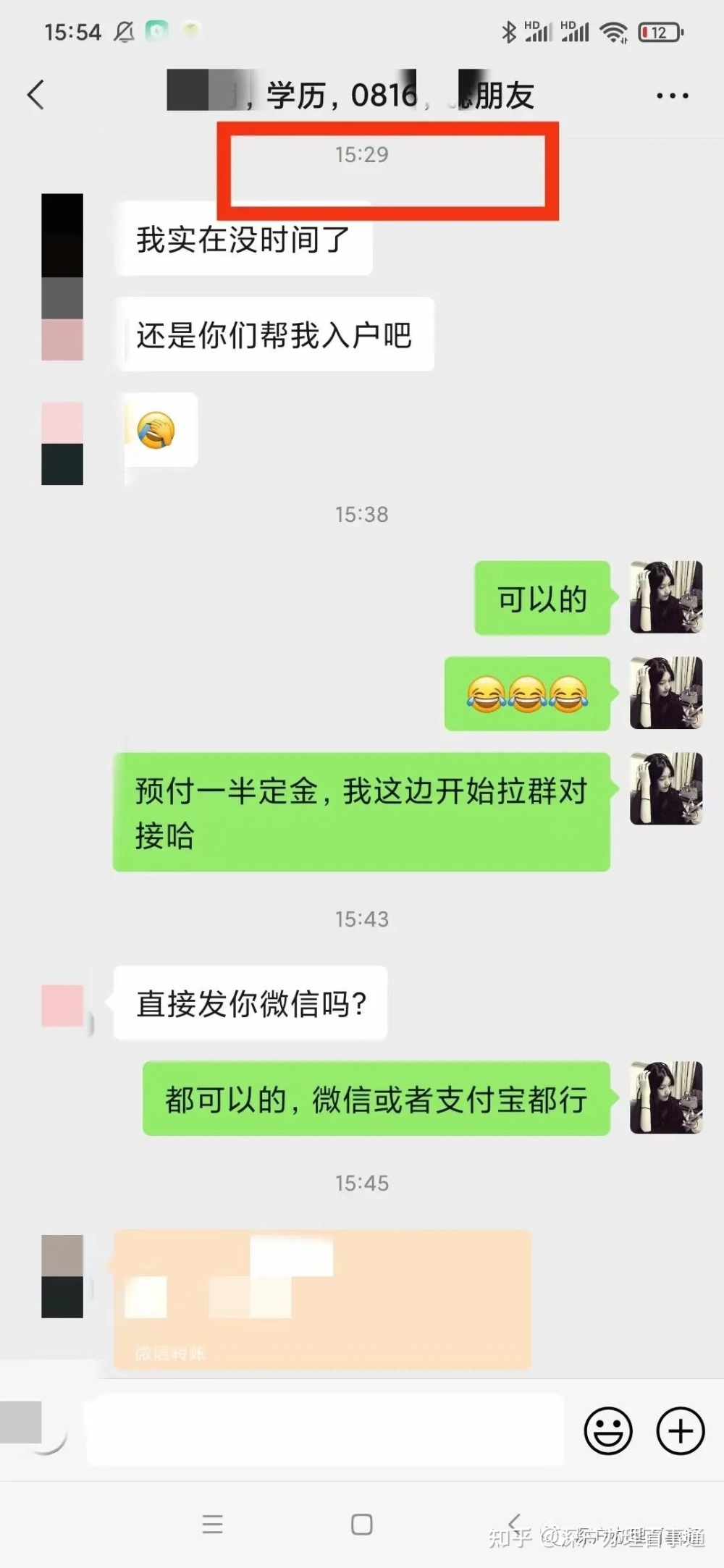View avatar beside '可以的' message
This screenshot has height=1568, width=724.
click(666, 598)
